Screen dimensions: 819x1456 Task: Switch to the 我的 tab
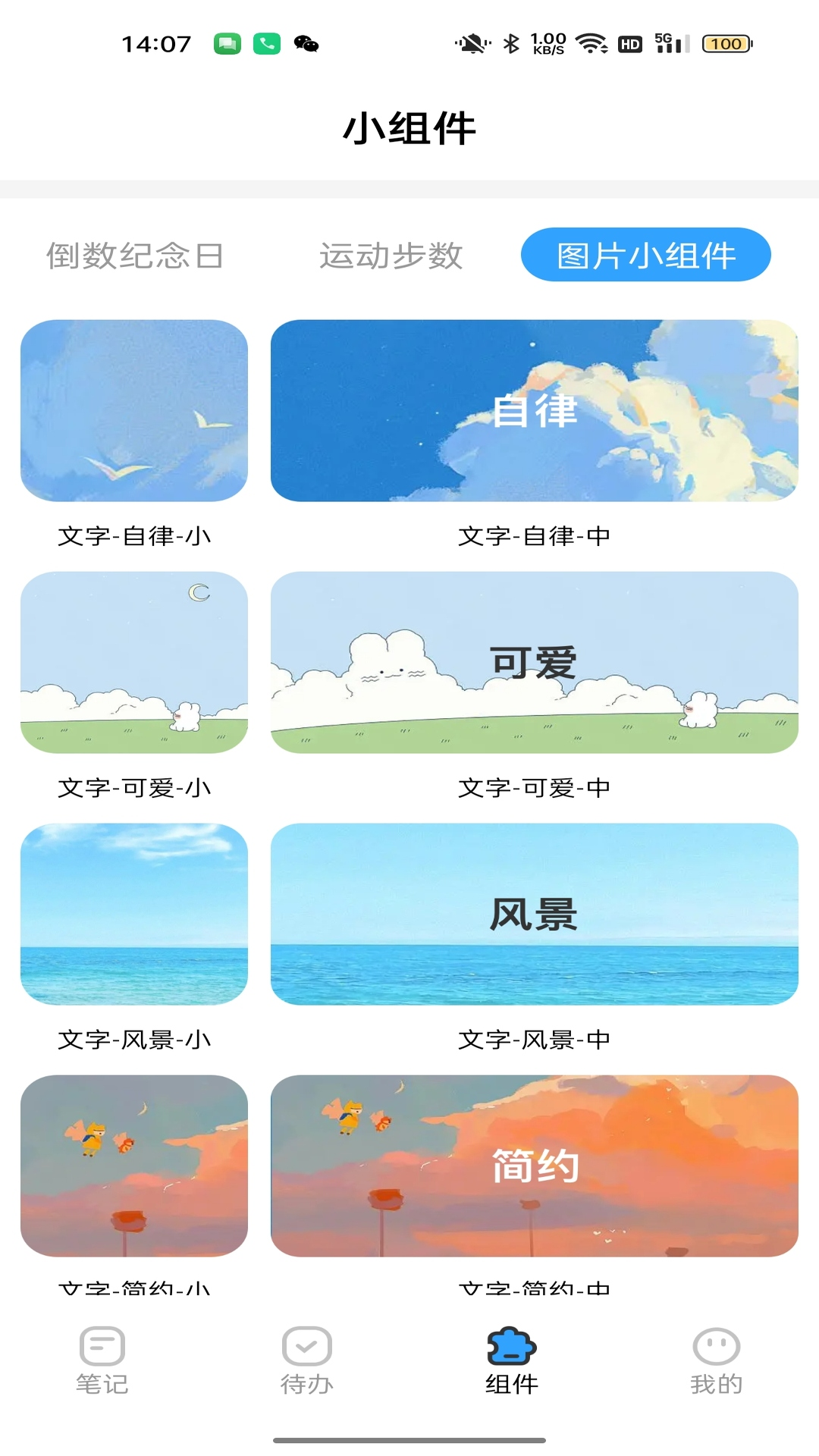716,1360
